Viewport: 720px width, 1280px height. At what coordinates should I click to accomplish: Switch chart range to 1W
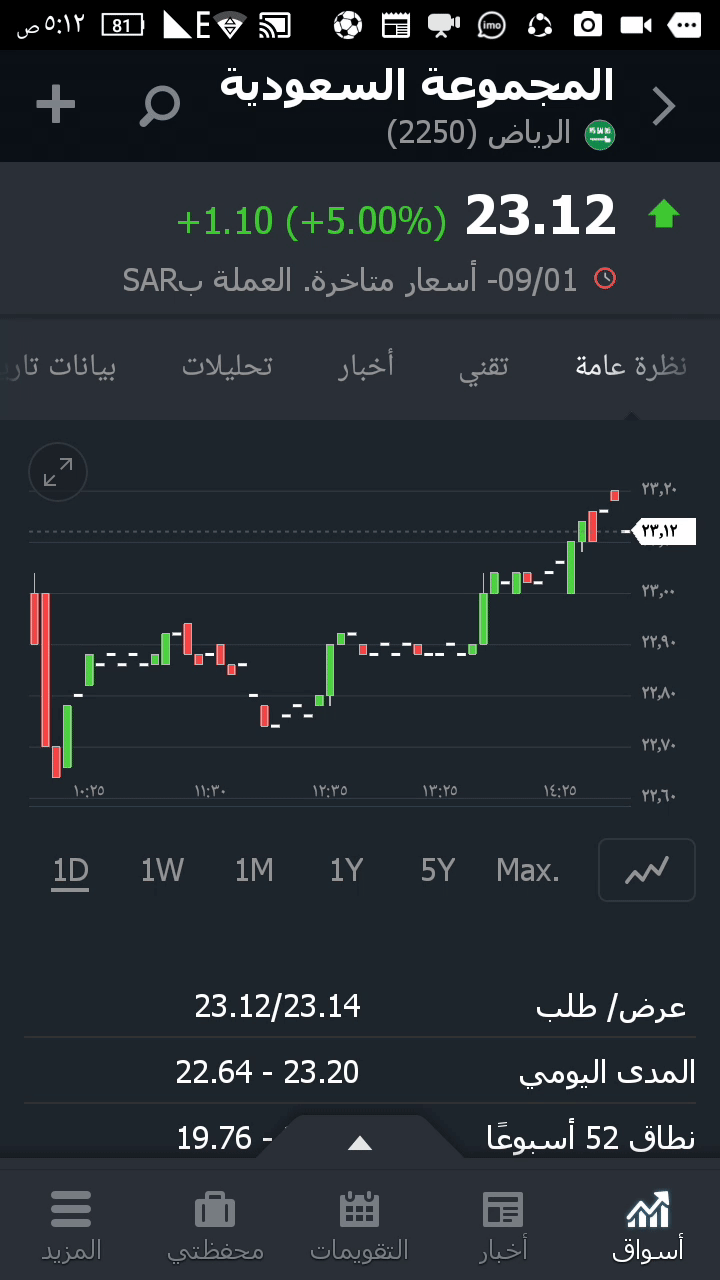(x=162, y=871)
